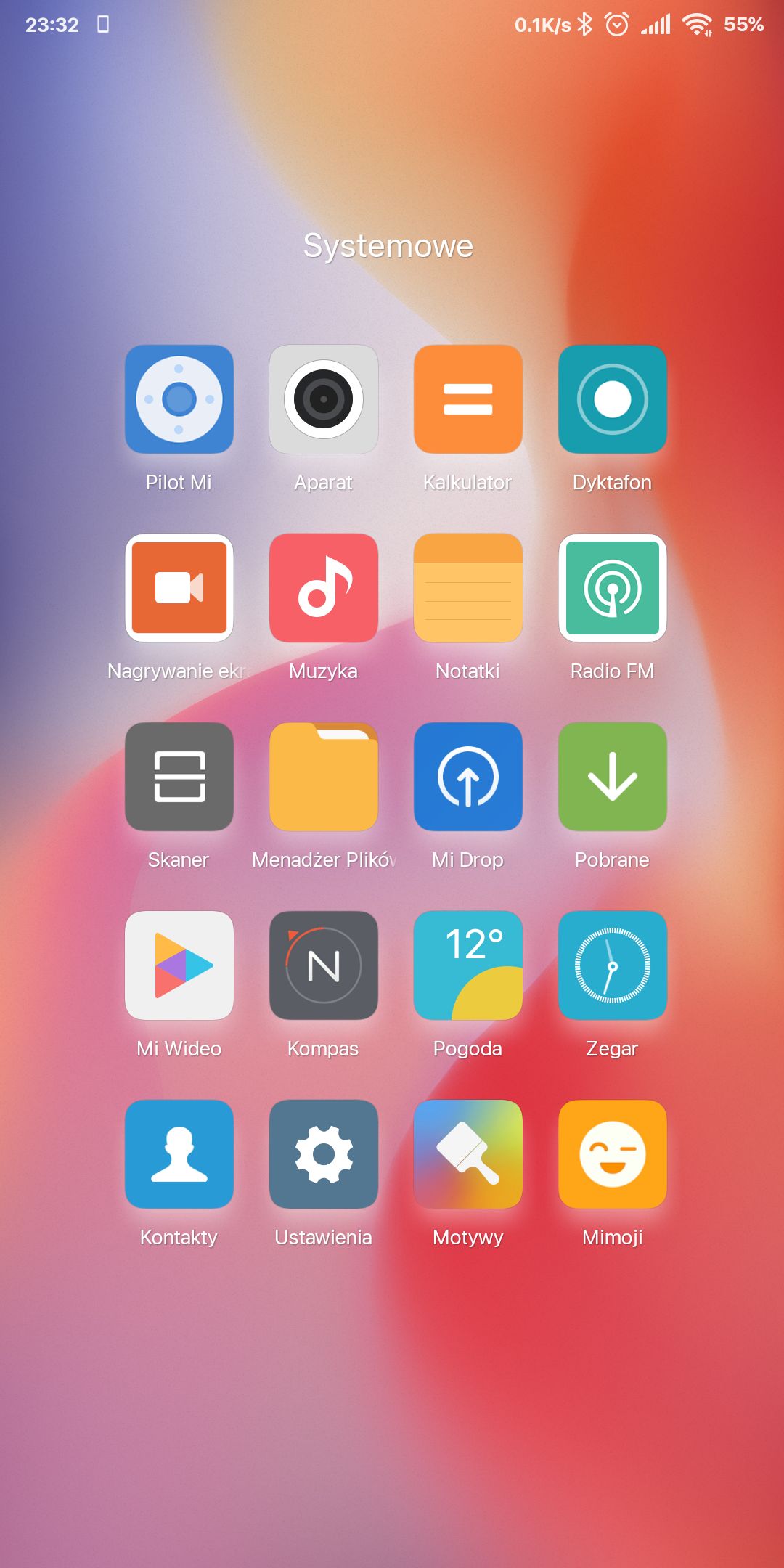The image size is (784, 1568).
Task: Open the Pilot Mi app
Action: pos(179,399)
